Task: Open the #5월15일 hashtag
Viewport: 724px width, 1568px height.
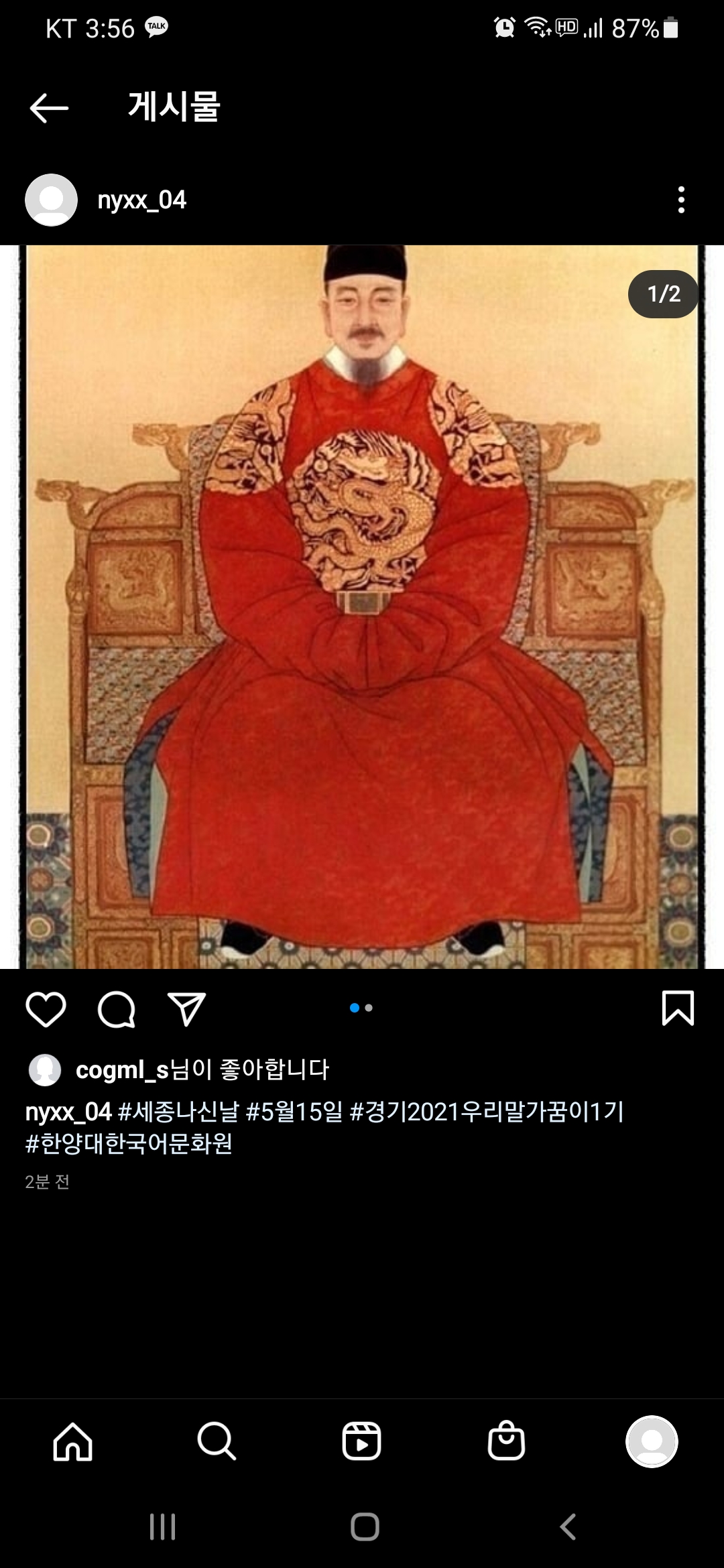Action: coord(294,1112)
